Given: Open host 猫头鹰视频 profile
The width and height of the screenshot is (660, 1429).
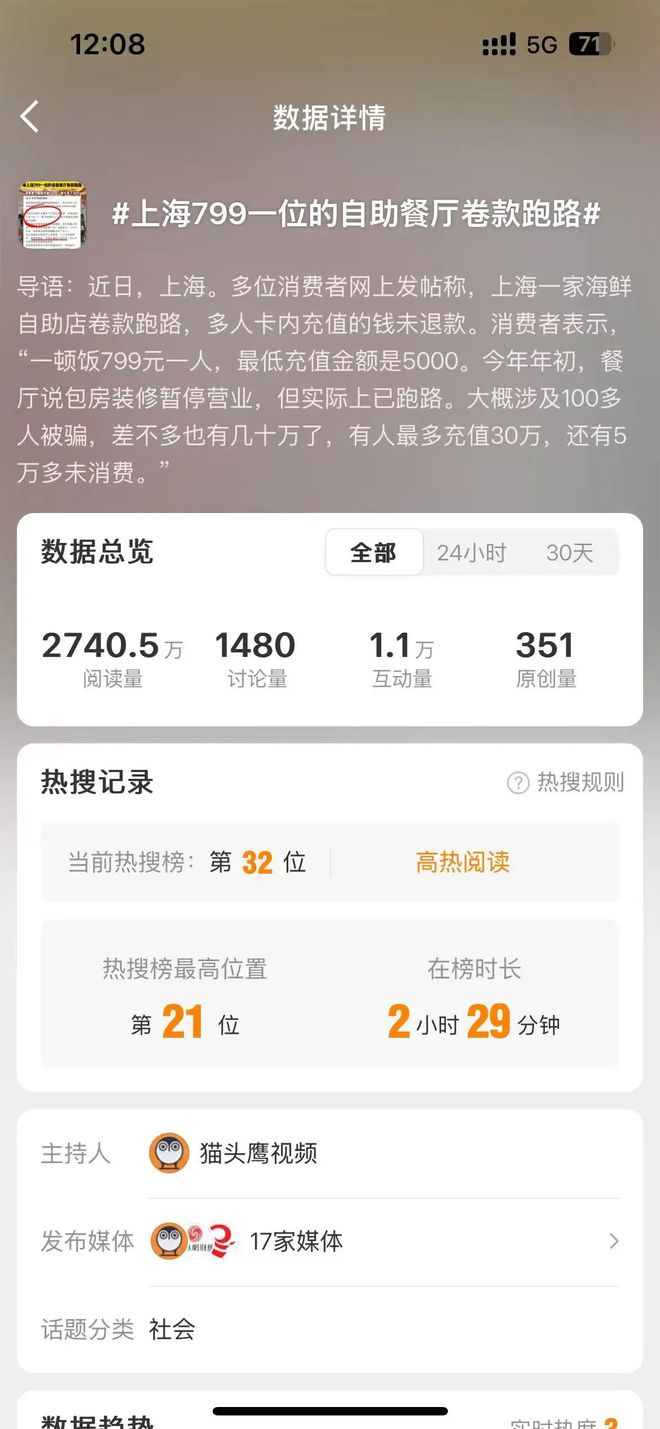Looking at the screenshot, I should click(257, 1153).
